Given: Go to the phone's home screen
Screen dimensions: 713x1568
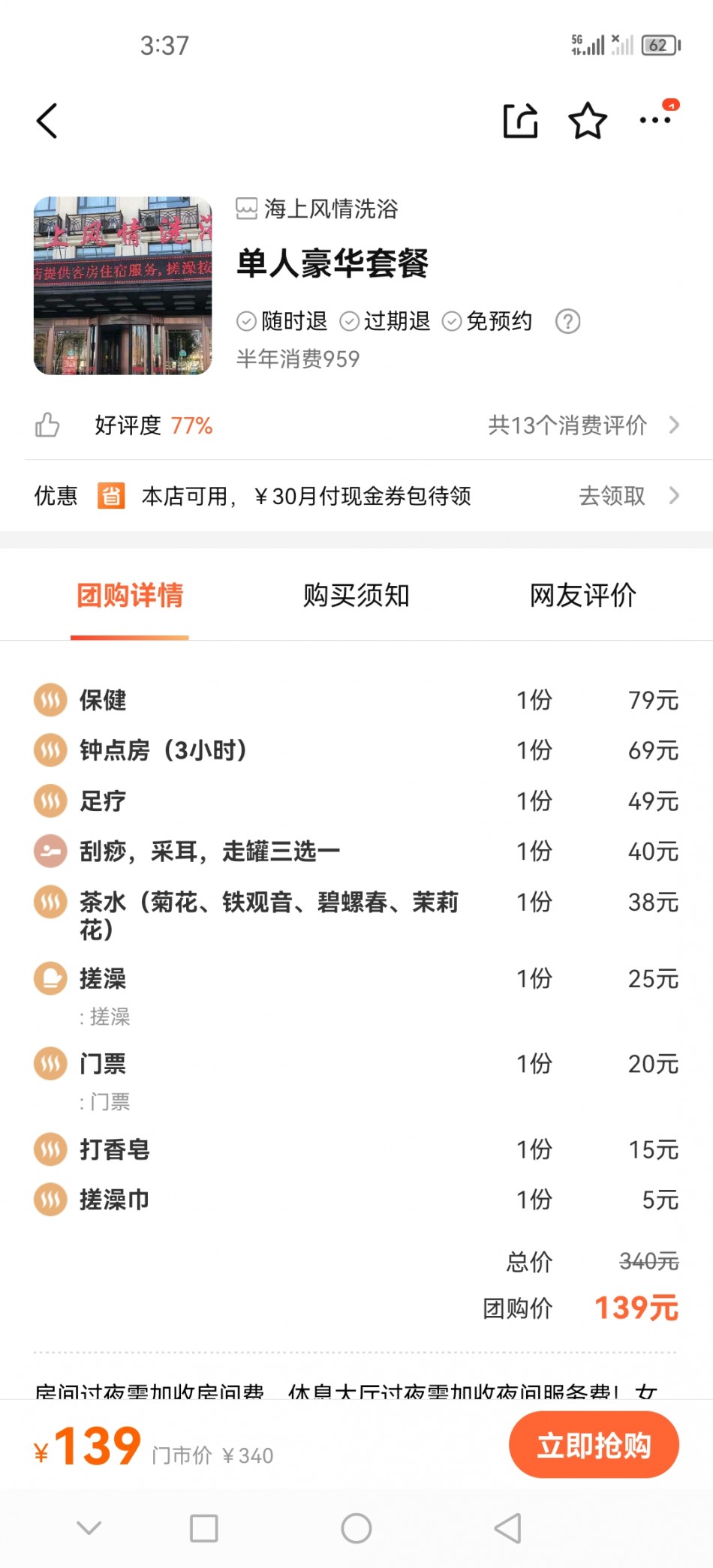Looking at the screenshot, I should tap(356, 1528).
